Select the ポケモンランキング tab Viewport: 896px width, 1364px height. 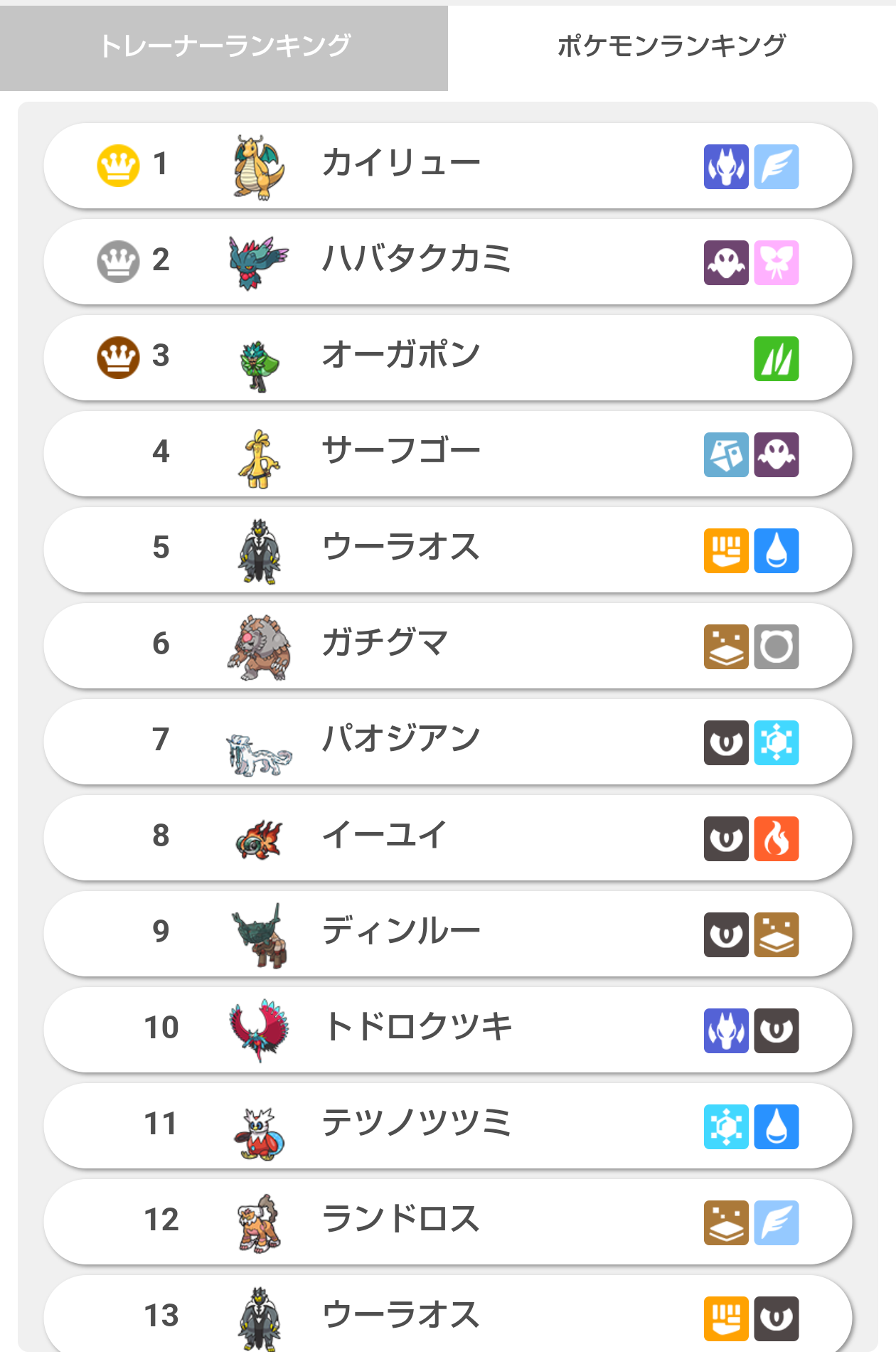click(x=672, y=48)
